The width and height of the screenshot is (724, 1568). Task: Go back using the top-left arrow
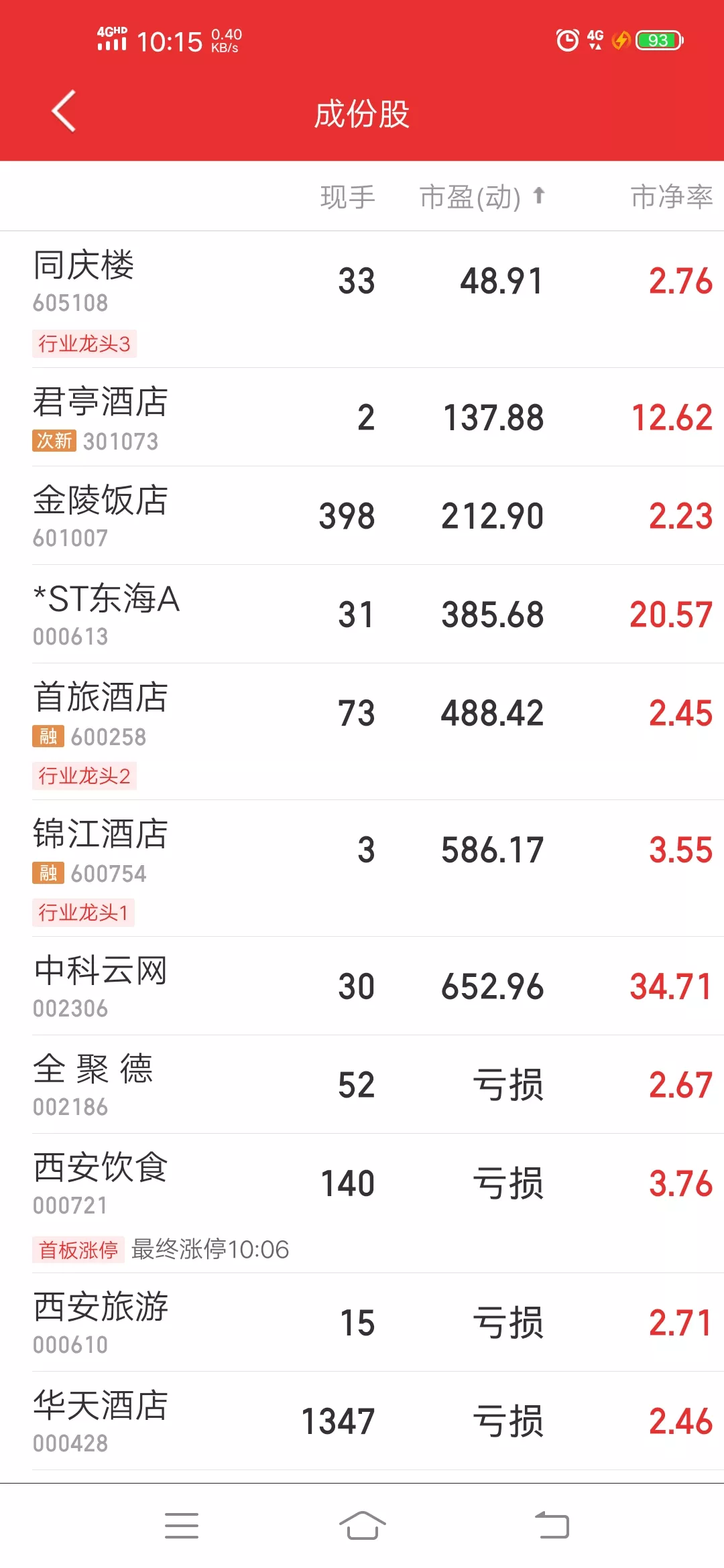click(x=64, y=111)
